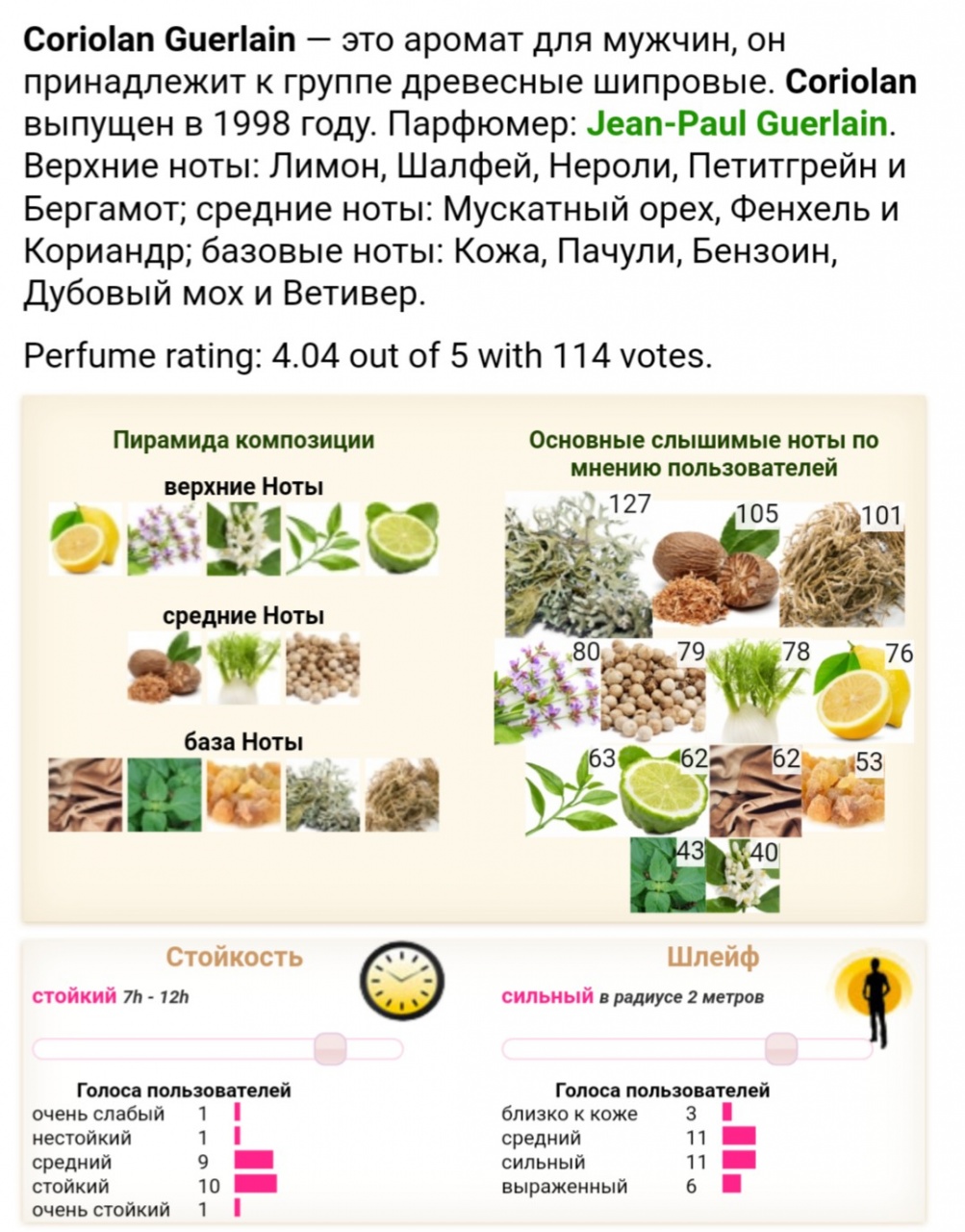Select the nutmeg note in средние Ноты
The height and width of the screenshot is (1232, 965).
(165, 666)
